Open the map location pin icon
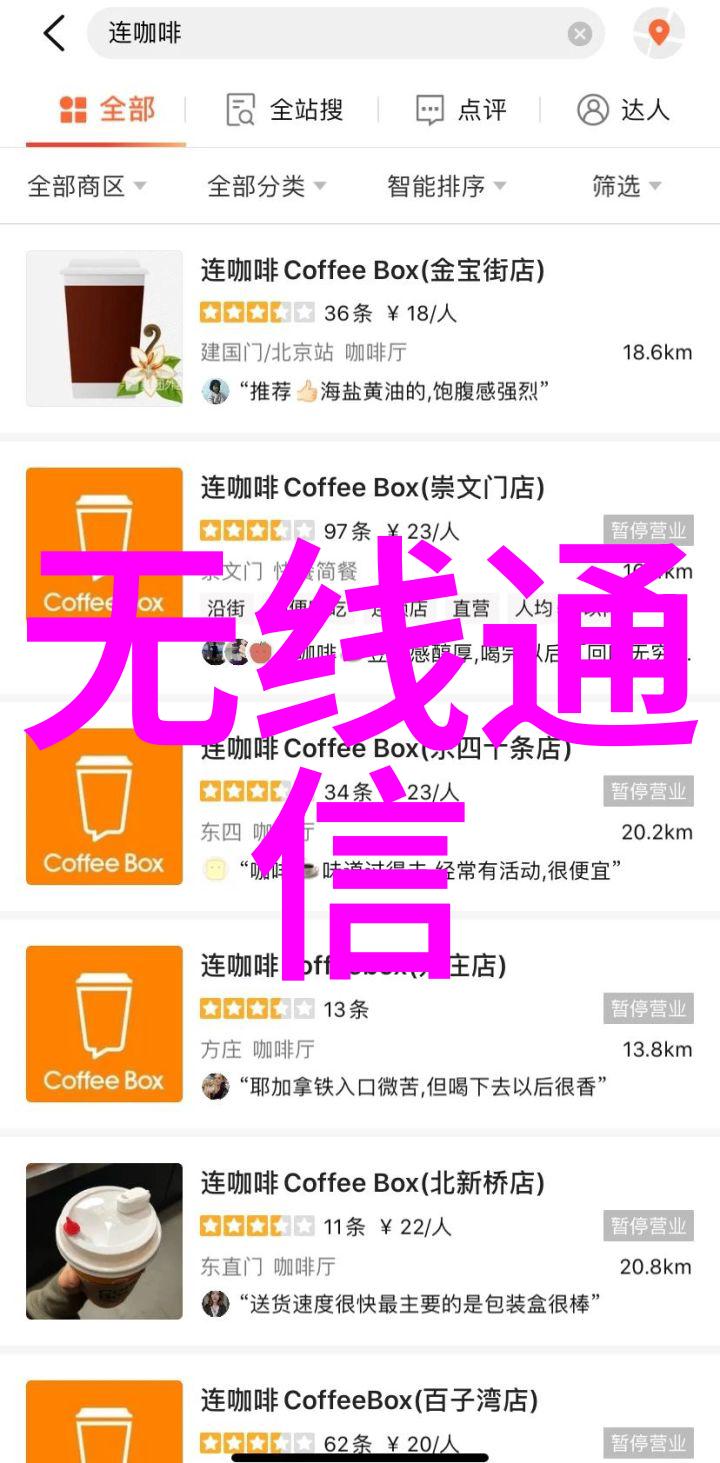The height and width of the screenshot is (1463, 720). [x=658, y=34]
